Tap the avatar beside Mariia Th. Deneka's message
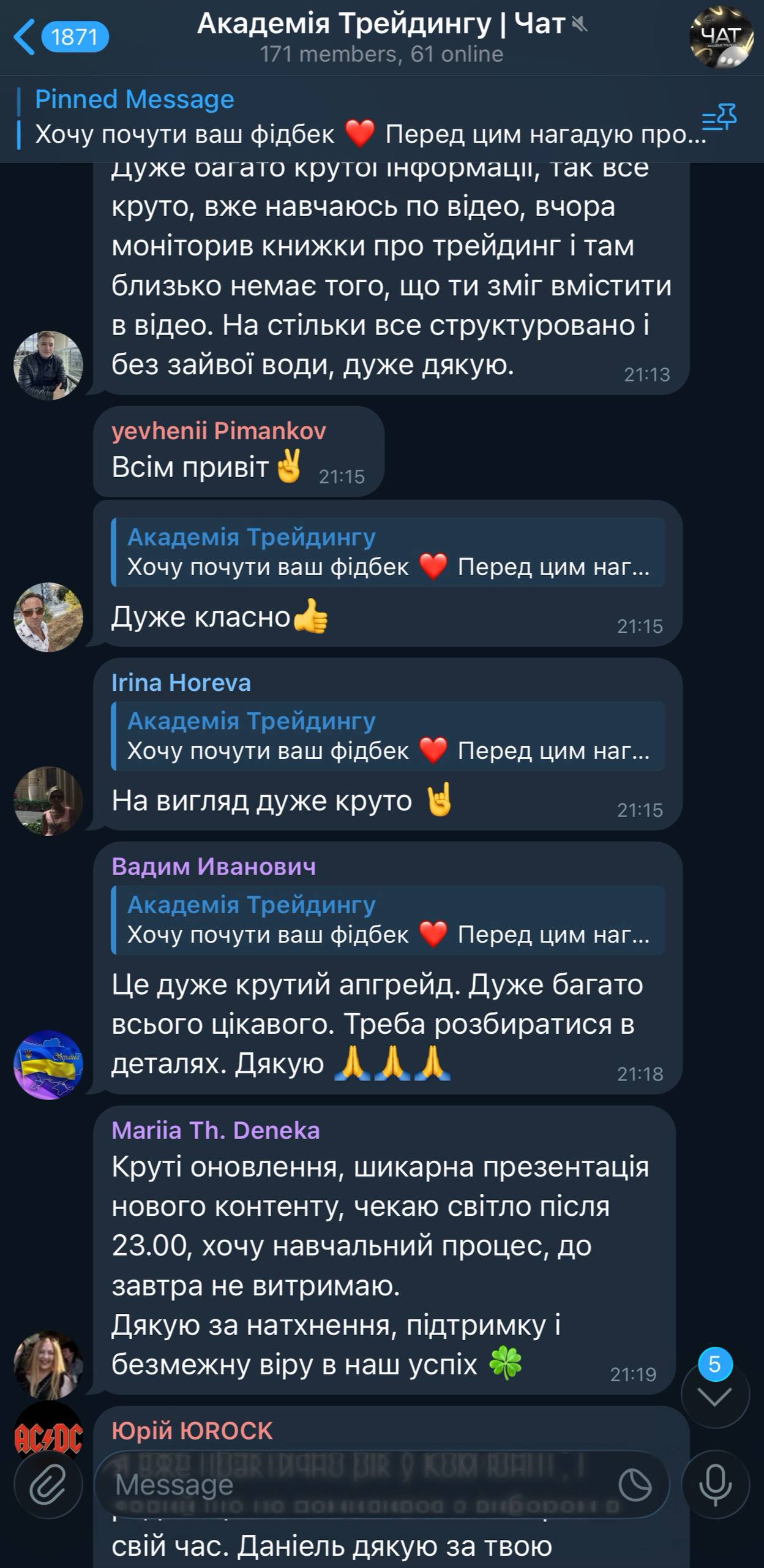The image size is (764, 1568). (48, 1365)
